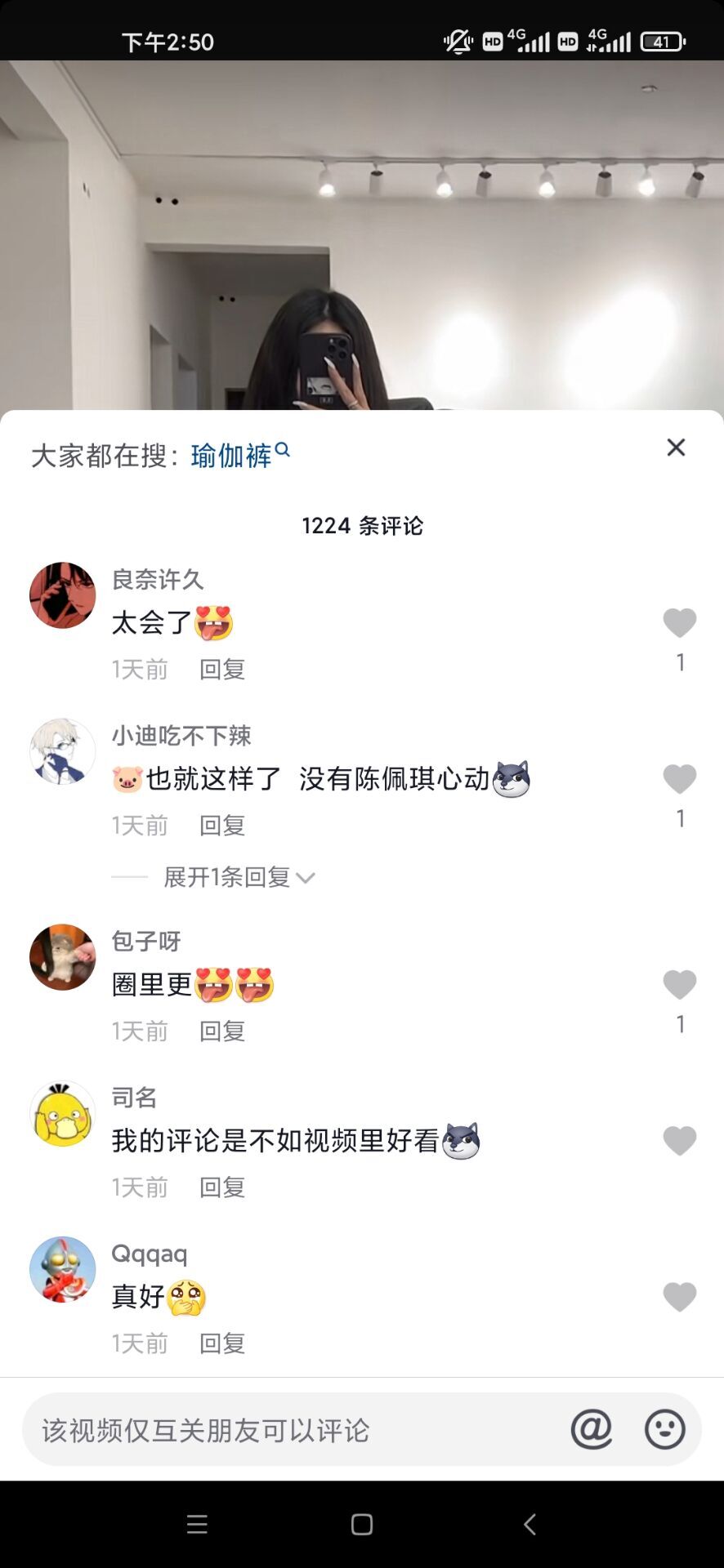Screen dimensions: 724x1568
Task: Reply to Qqqaq's comment
Action: click(222, 1343)
